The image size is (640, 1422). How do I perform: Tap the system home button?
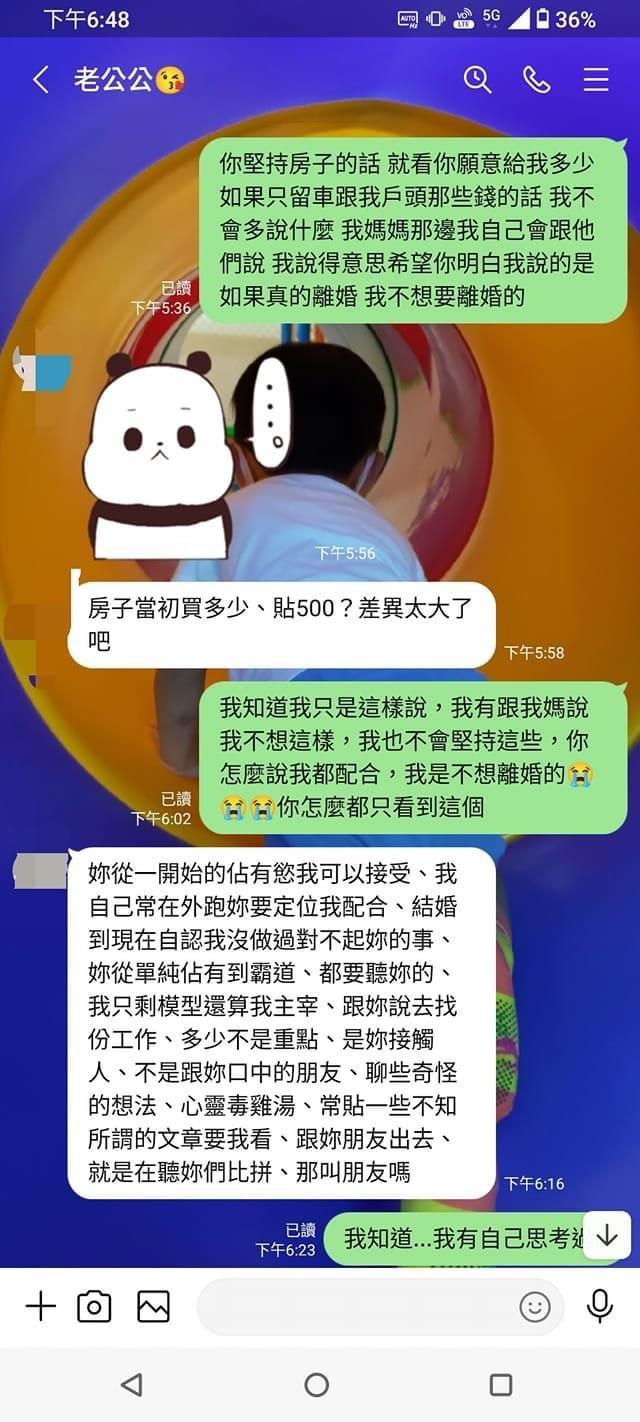tap(317, 1384)
